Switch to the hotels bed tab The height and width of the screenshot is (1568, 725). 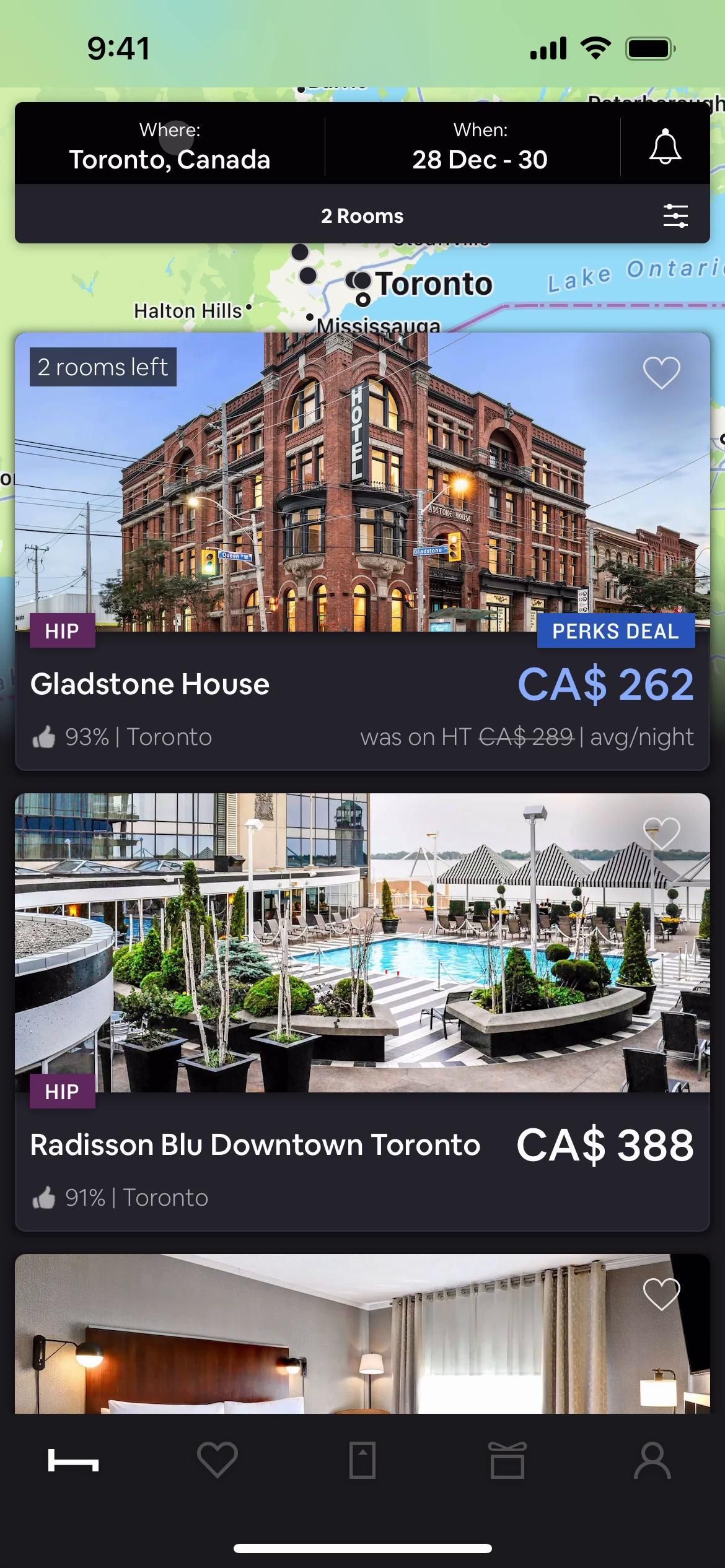click(x=73, y=1460)
